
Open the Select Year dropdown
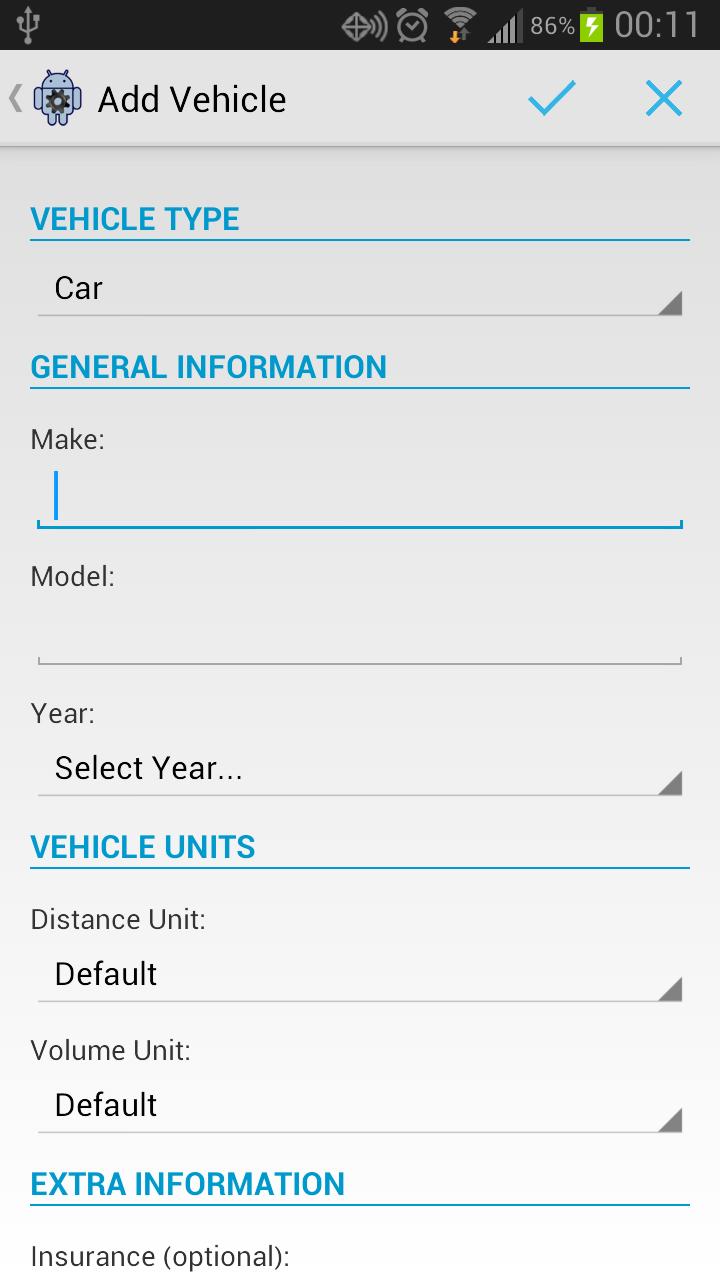point(360,769)
